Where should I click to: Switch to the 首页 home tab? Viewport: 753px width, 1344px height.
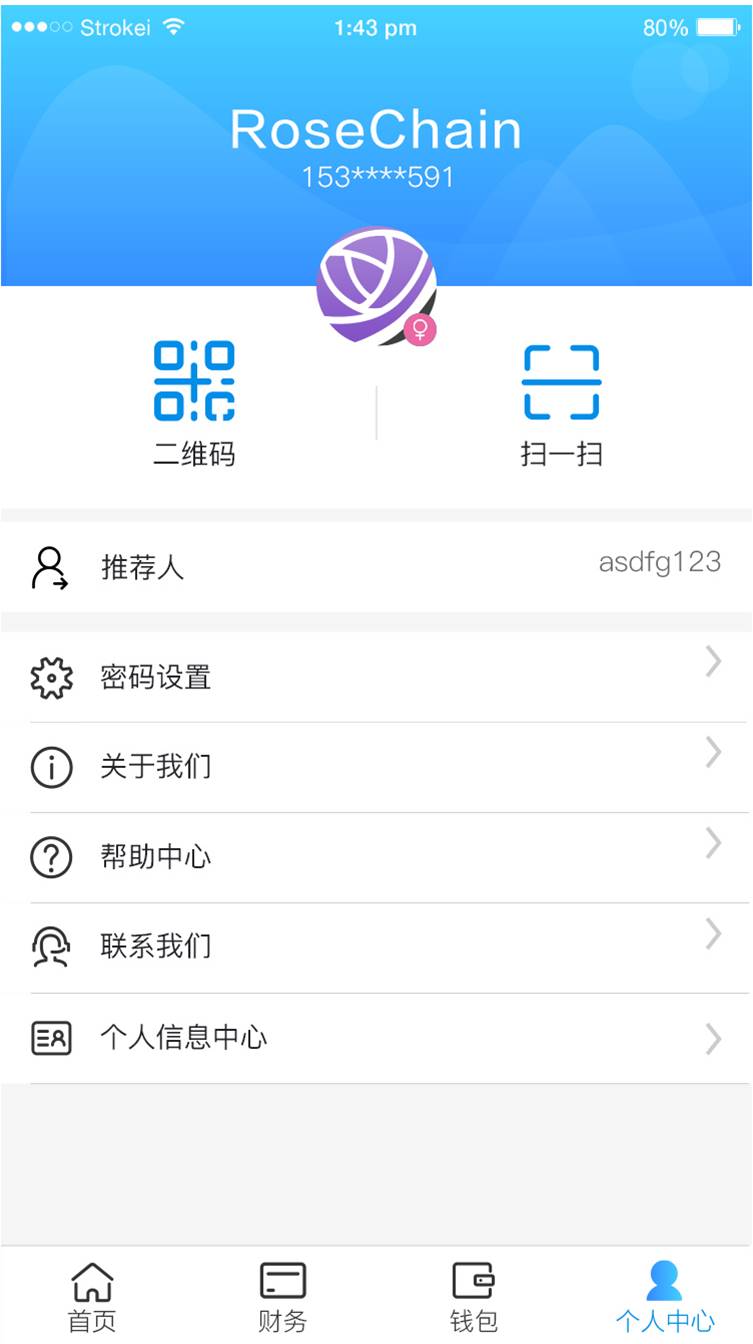tap(93, 1296)
